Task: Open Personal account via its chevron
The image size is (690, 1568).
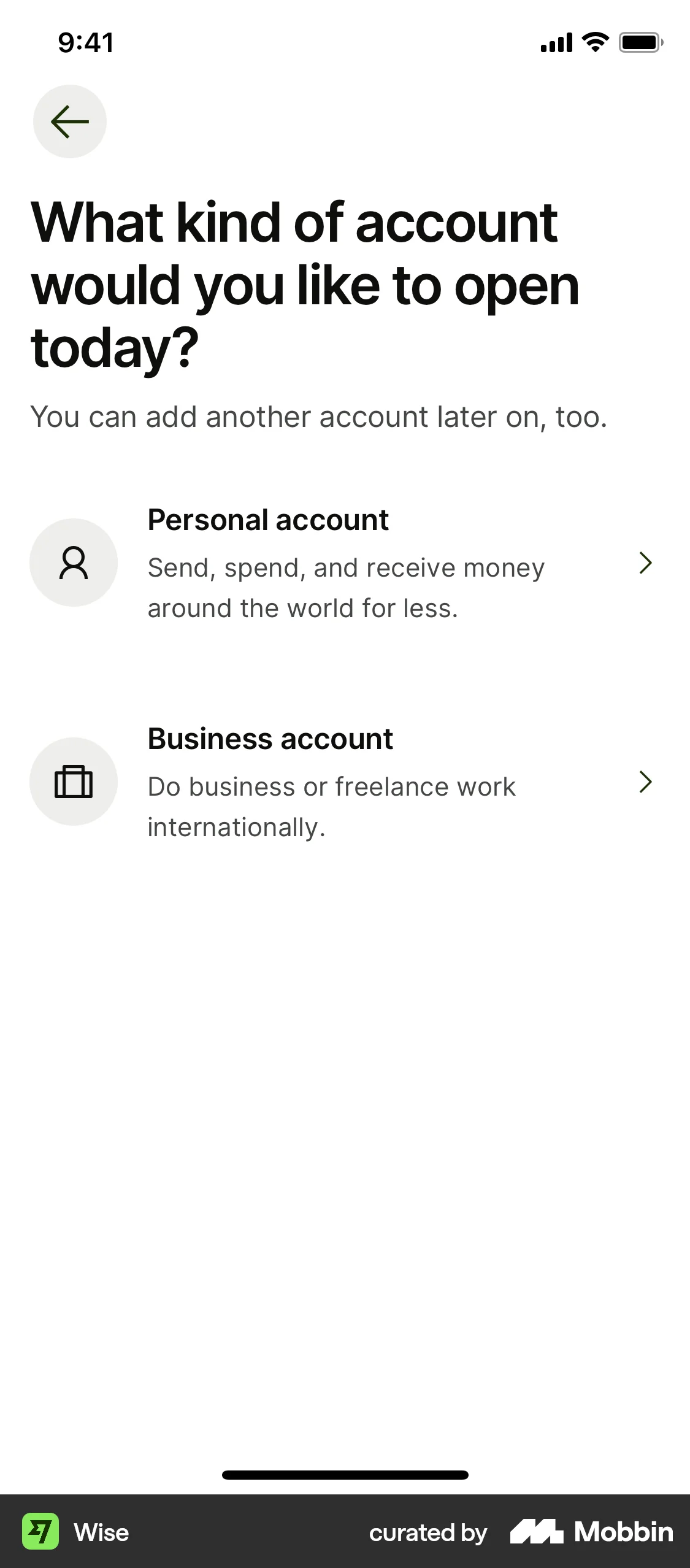Action: [645, 563]
